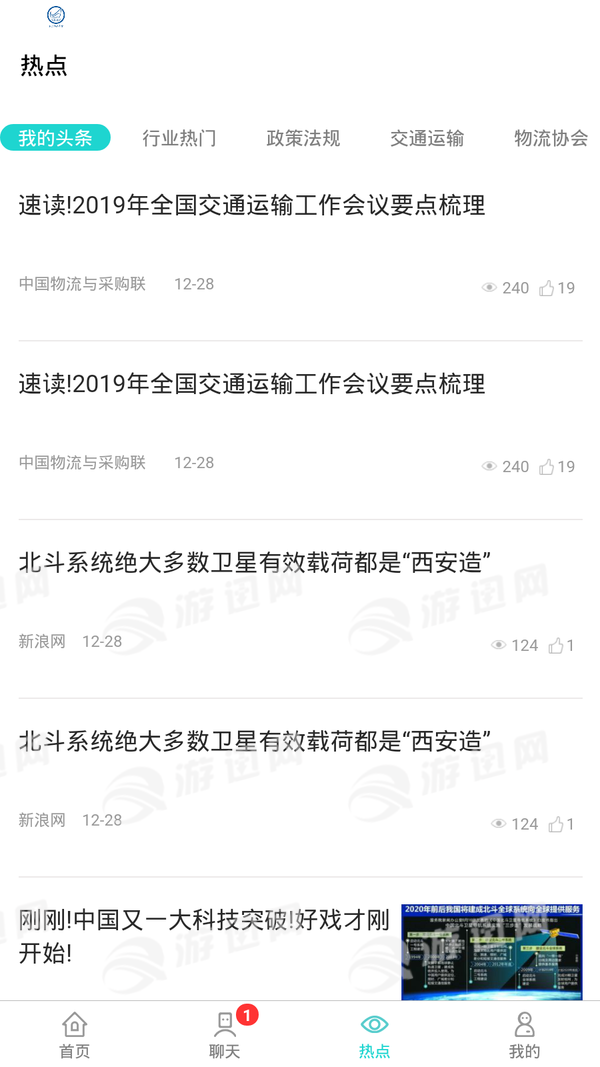
Task: Go to the 首页 home tab
Action: (75, 1035)
